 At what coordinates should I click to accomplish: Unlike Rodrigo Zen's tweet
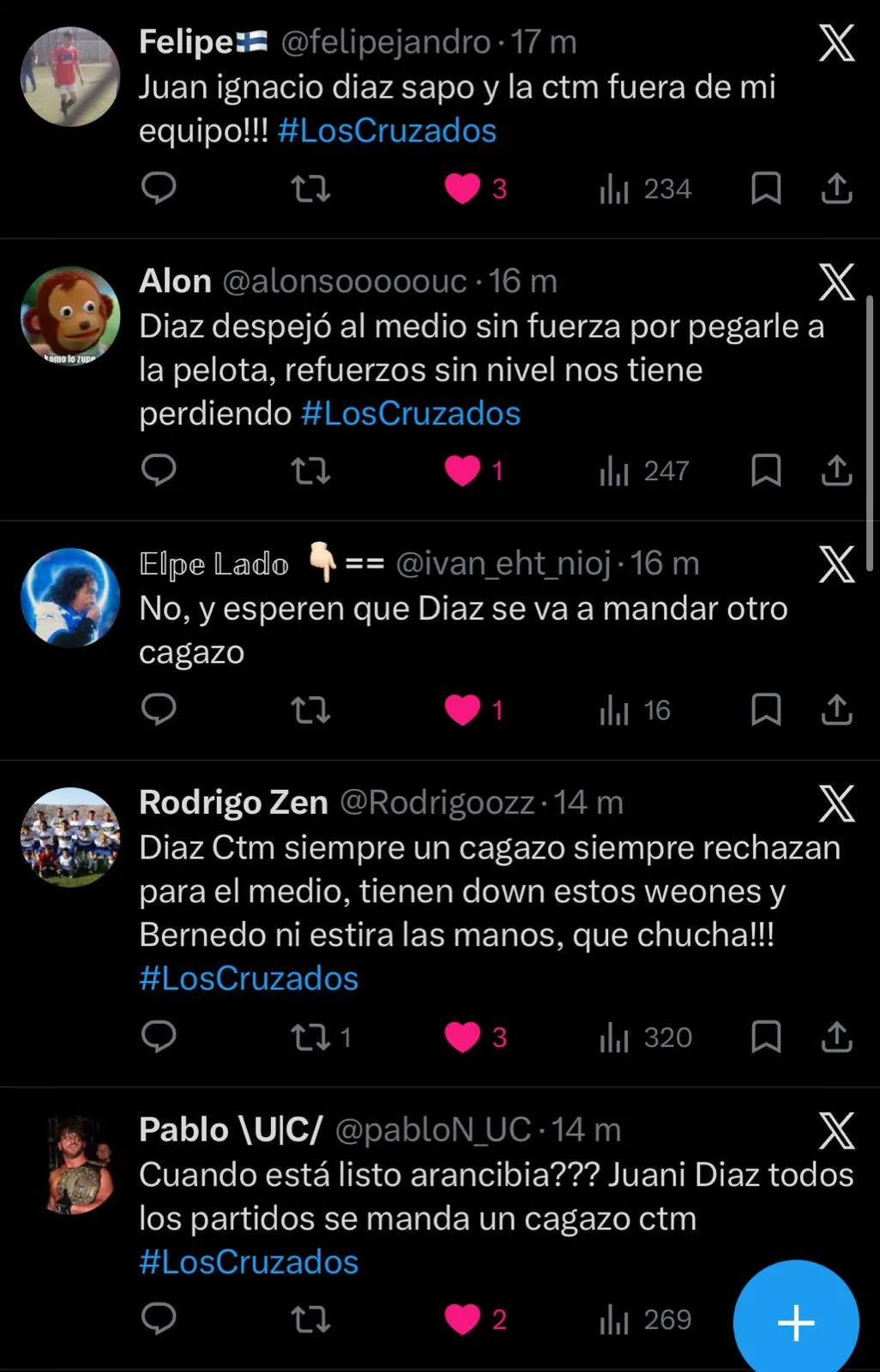tap(462, 1037)
